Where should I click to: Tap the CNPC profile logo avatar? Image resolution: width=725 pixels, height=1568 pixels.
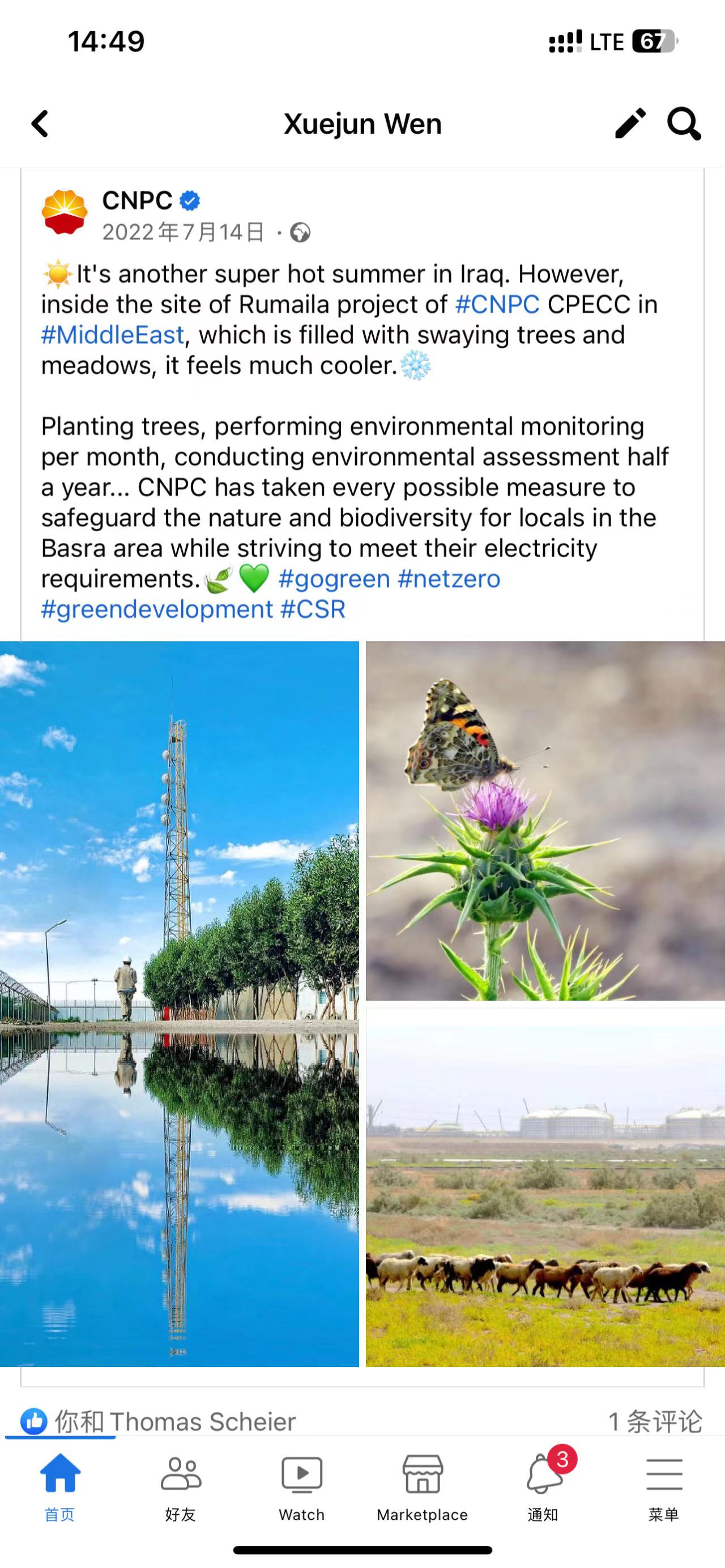tap(65, 212)
